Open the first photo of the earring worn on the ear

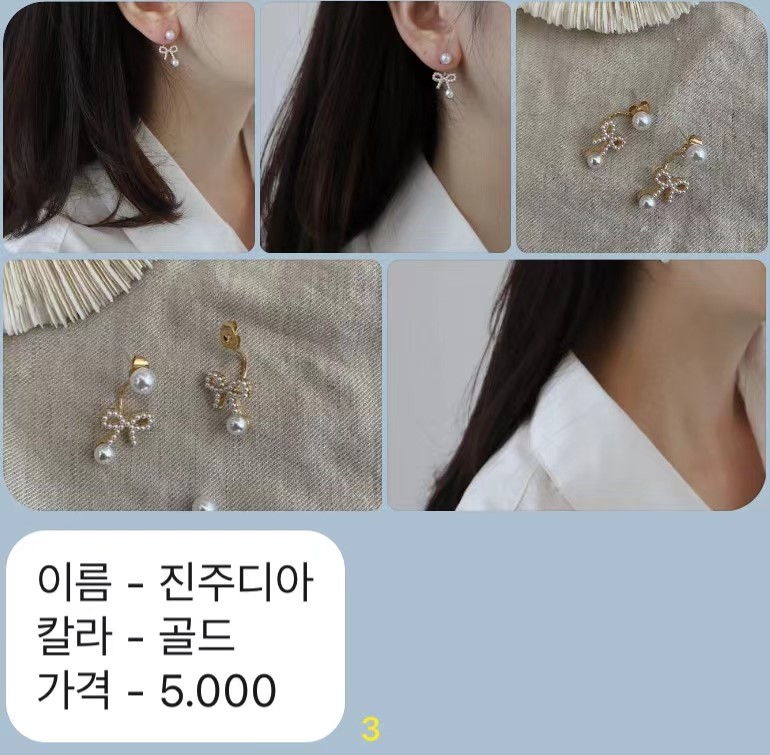point(129,126)
